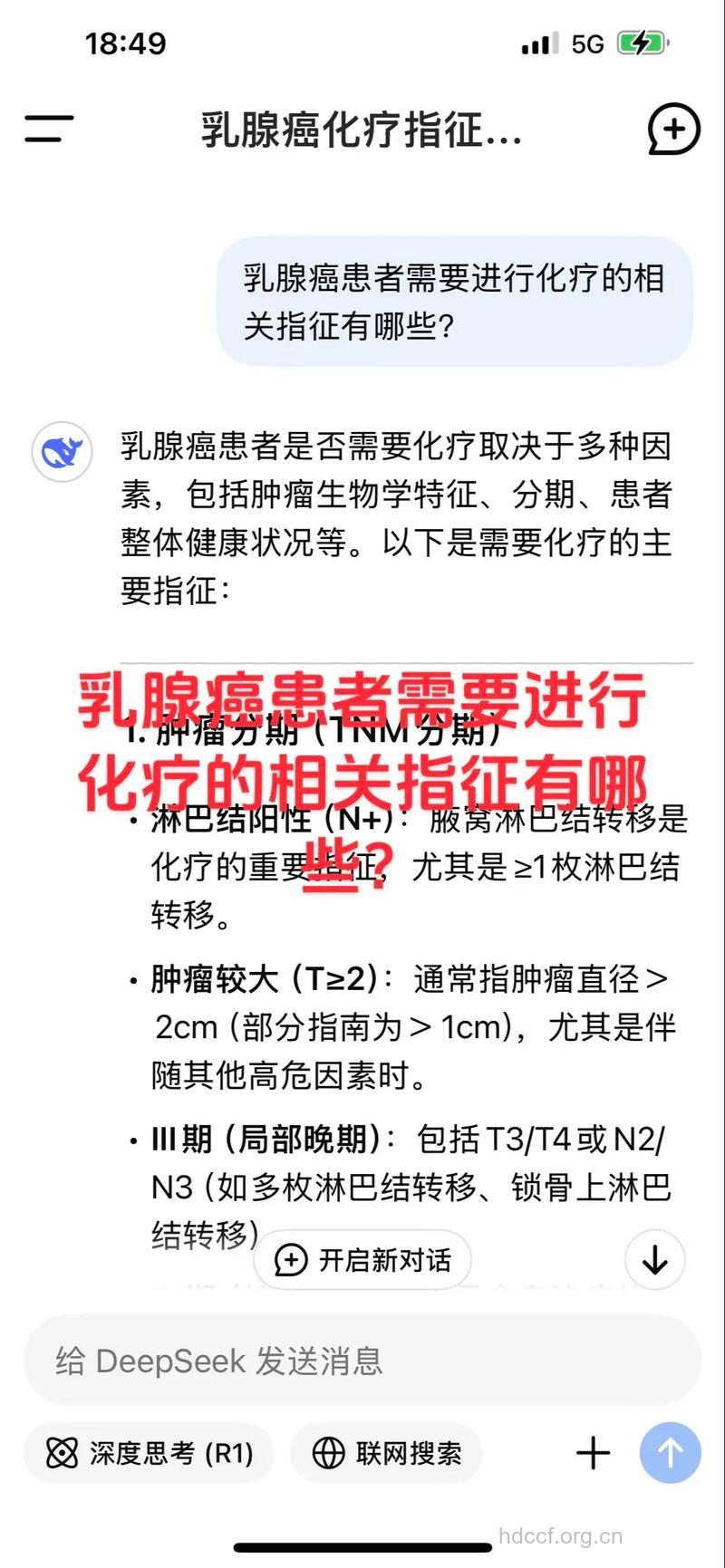Tap the plus icon beside the message box
The height and width of the screenshot is (1568, 725).
(x=593, y=1454)
